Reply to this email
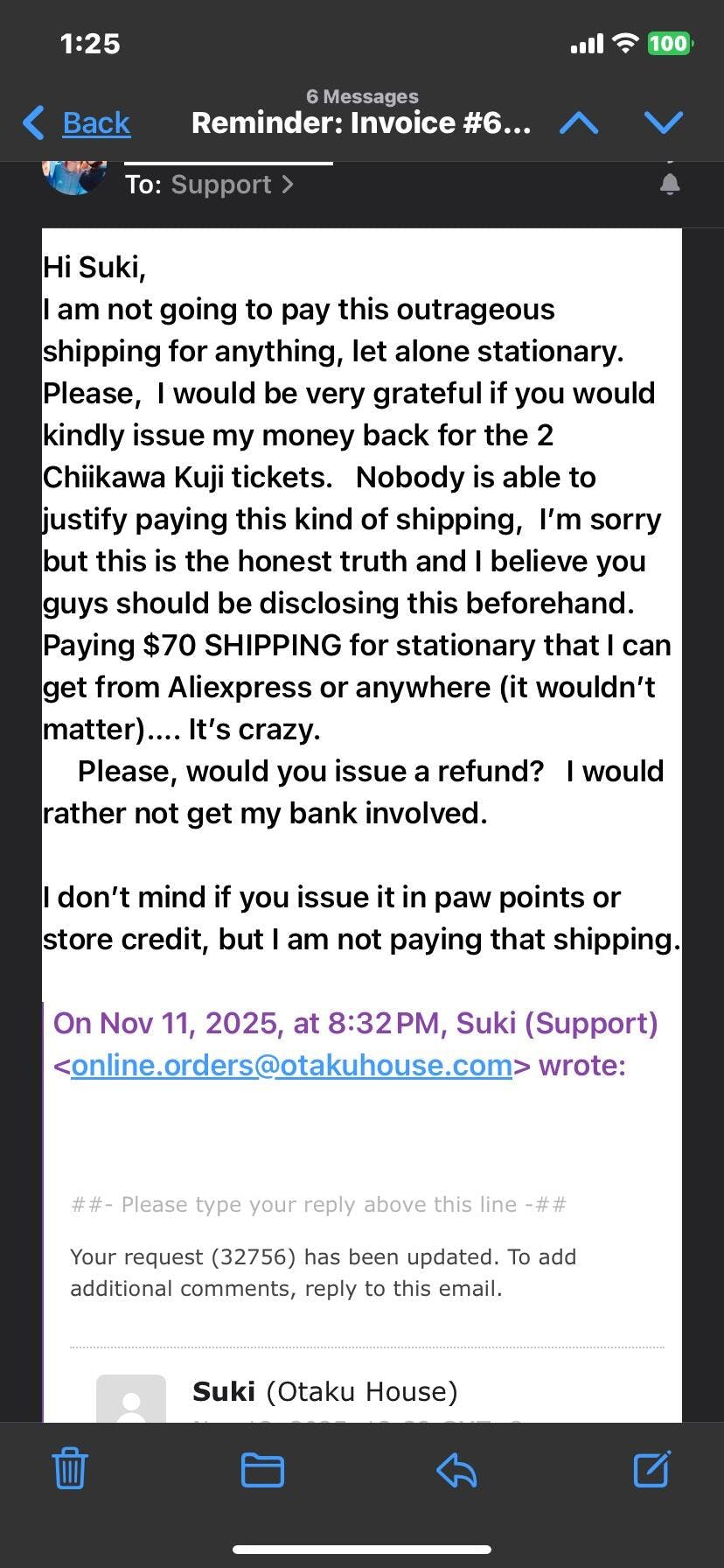 click(x=456, y=1469)
